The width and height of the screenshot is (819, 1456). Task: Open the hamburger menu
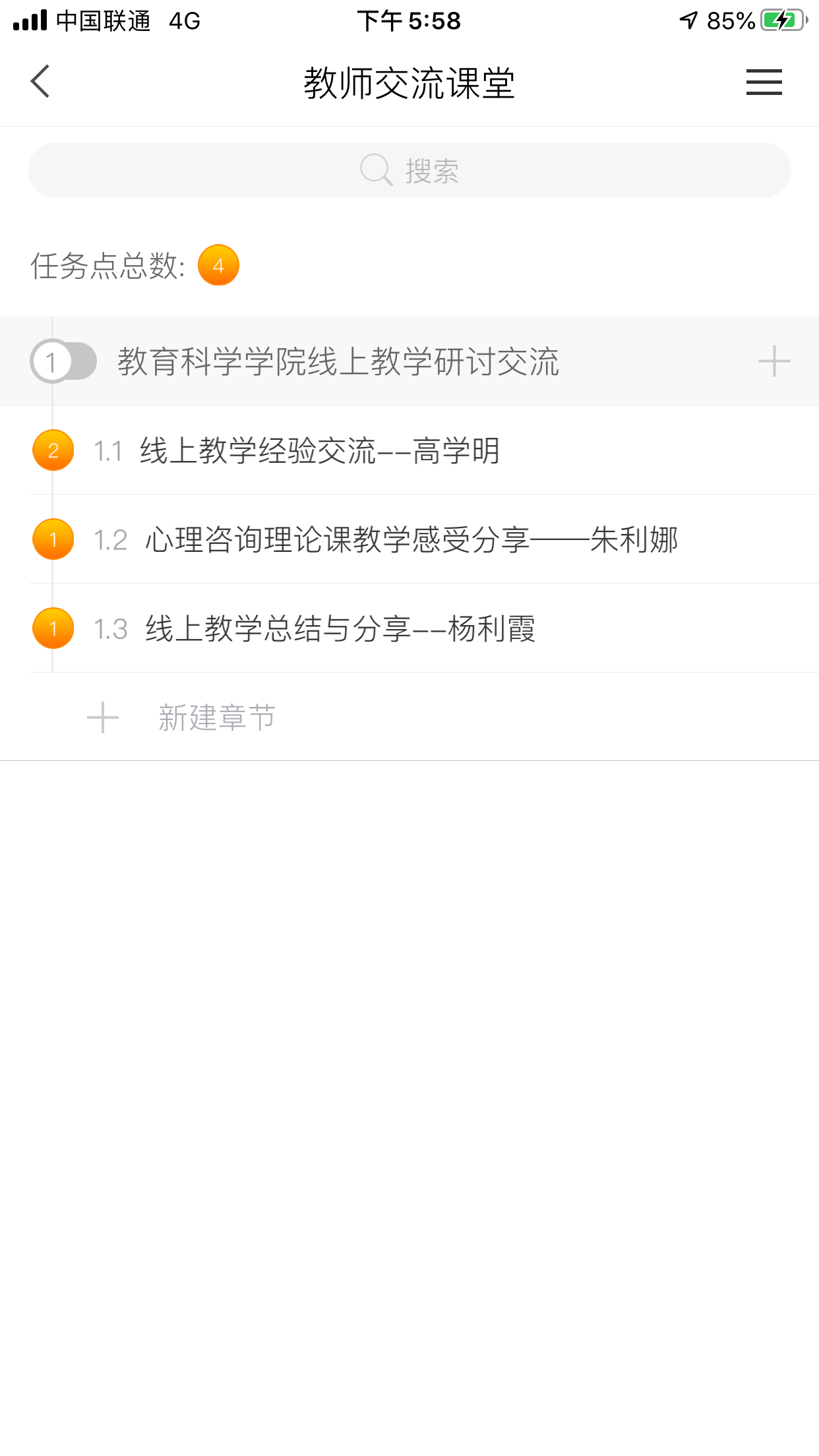(764, 82)
